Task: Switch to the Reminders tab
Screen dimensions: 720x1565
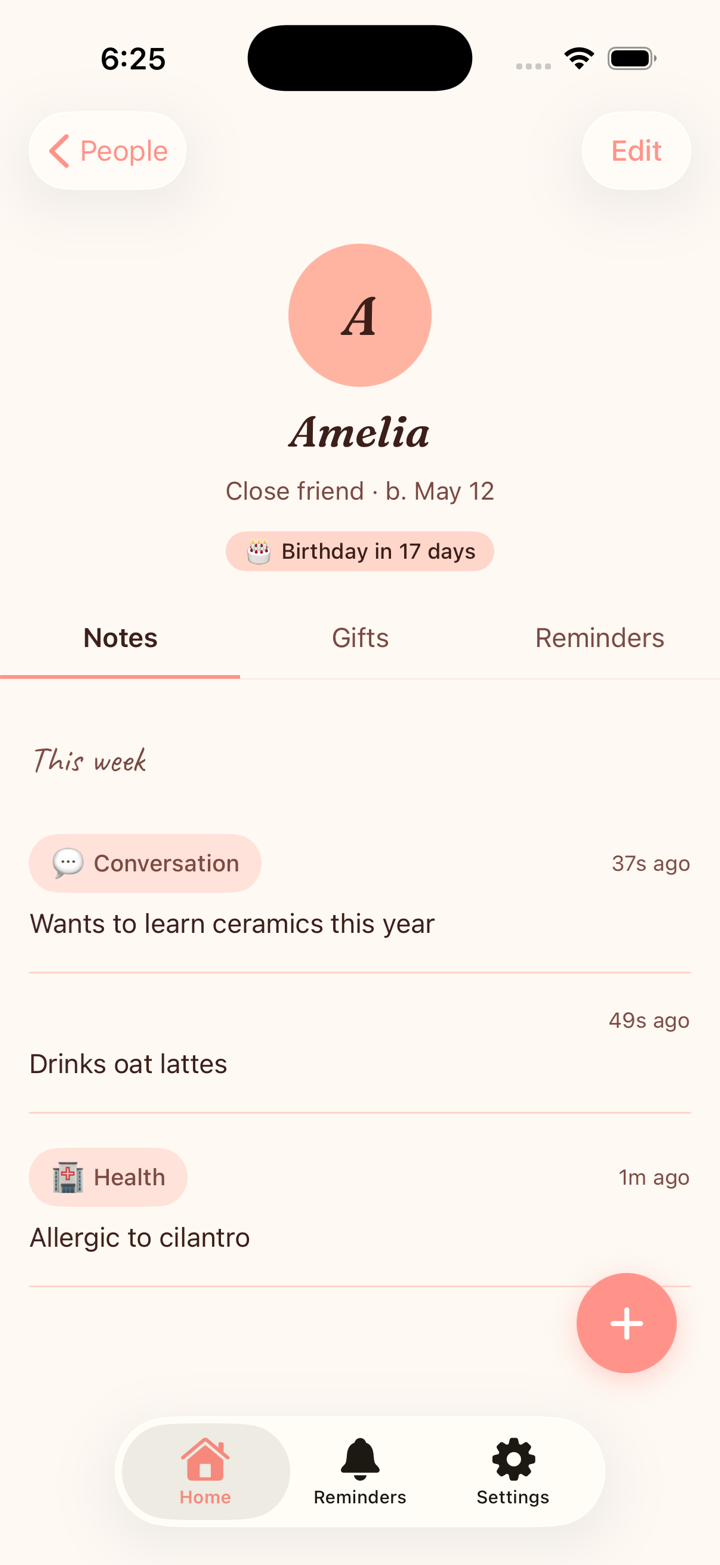Action: pyautogui.click(x=599, y=637)
